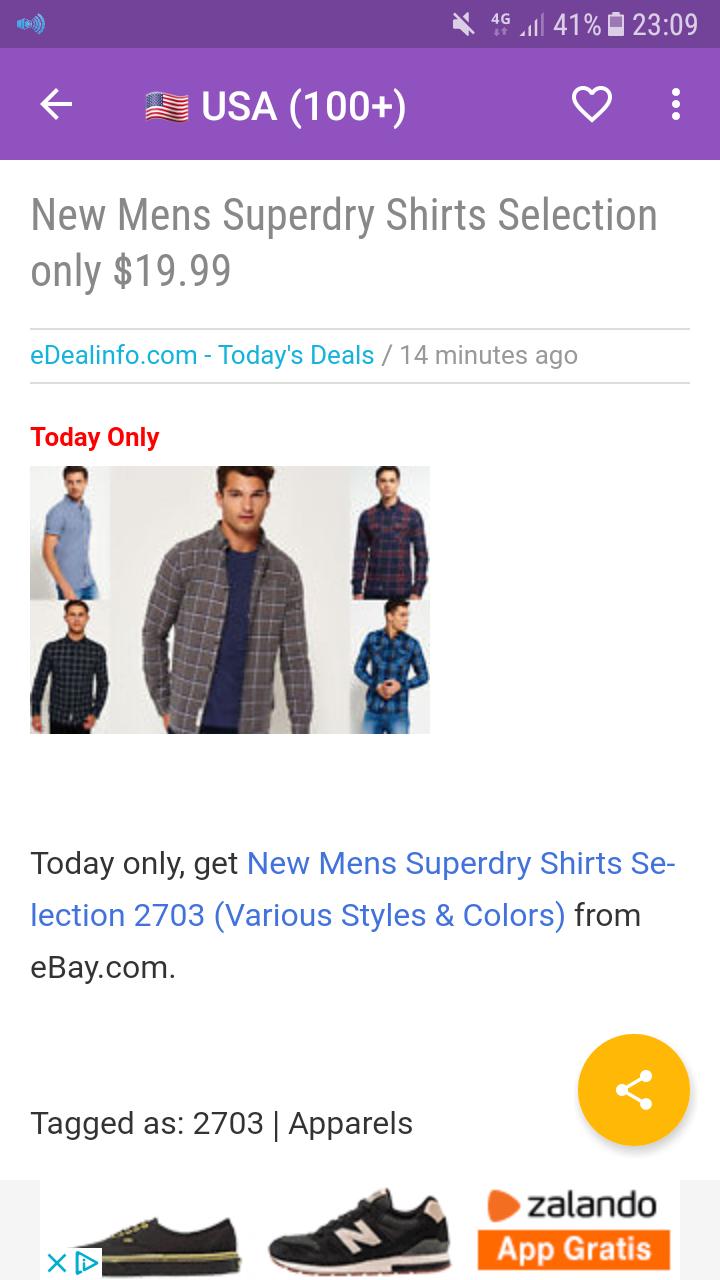Tap the heart icon to favorite this deal
The width and height of the screenshot is (720, 1280).
pos(591,103)
